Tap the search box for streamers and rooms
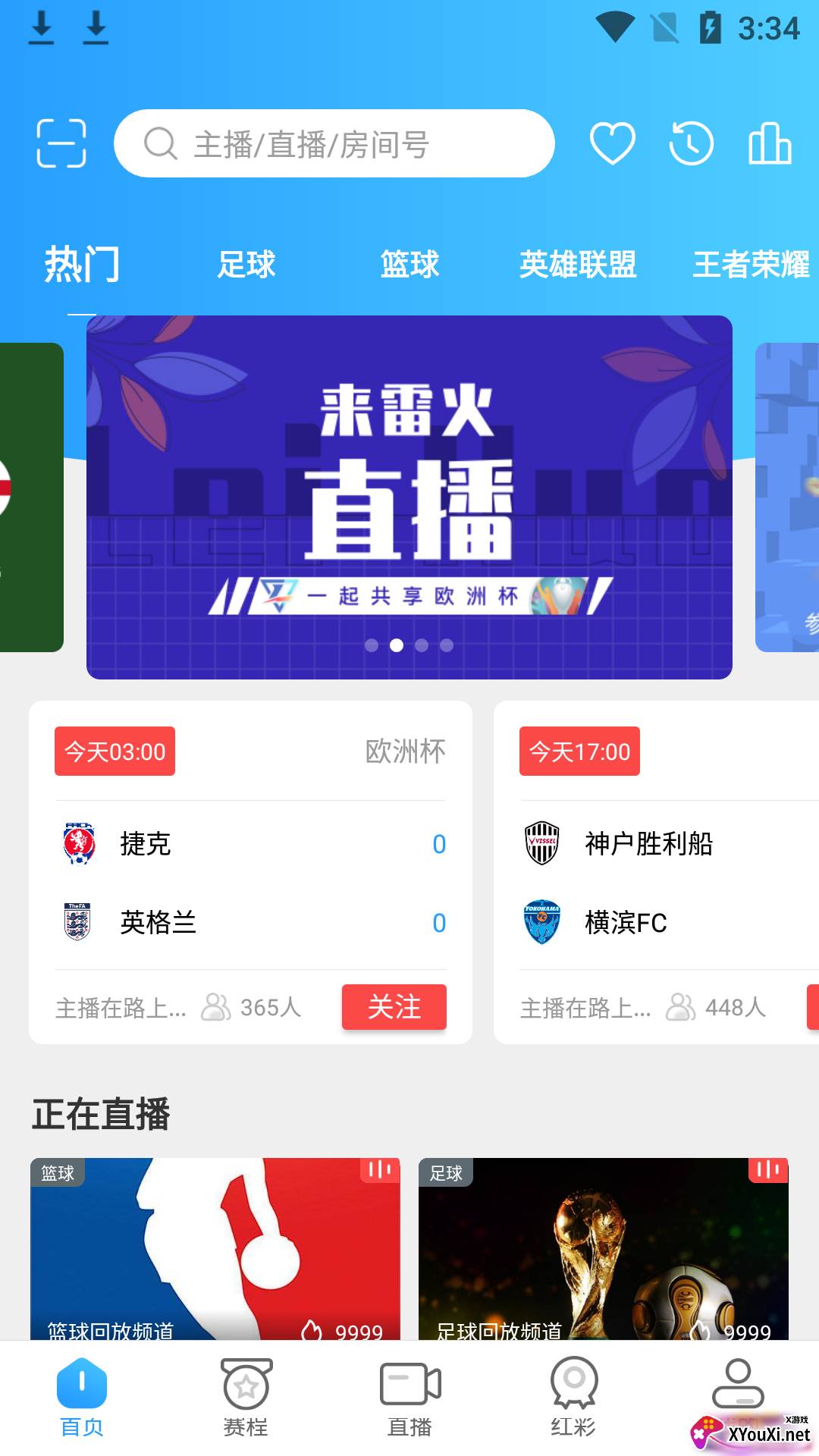 pyautogui.click(x=334, y=143)
